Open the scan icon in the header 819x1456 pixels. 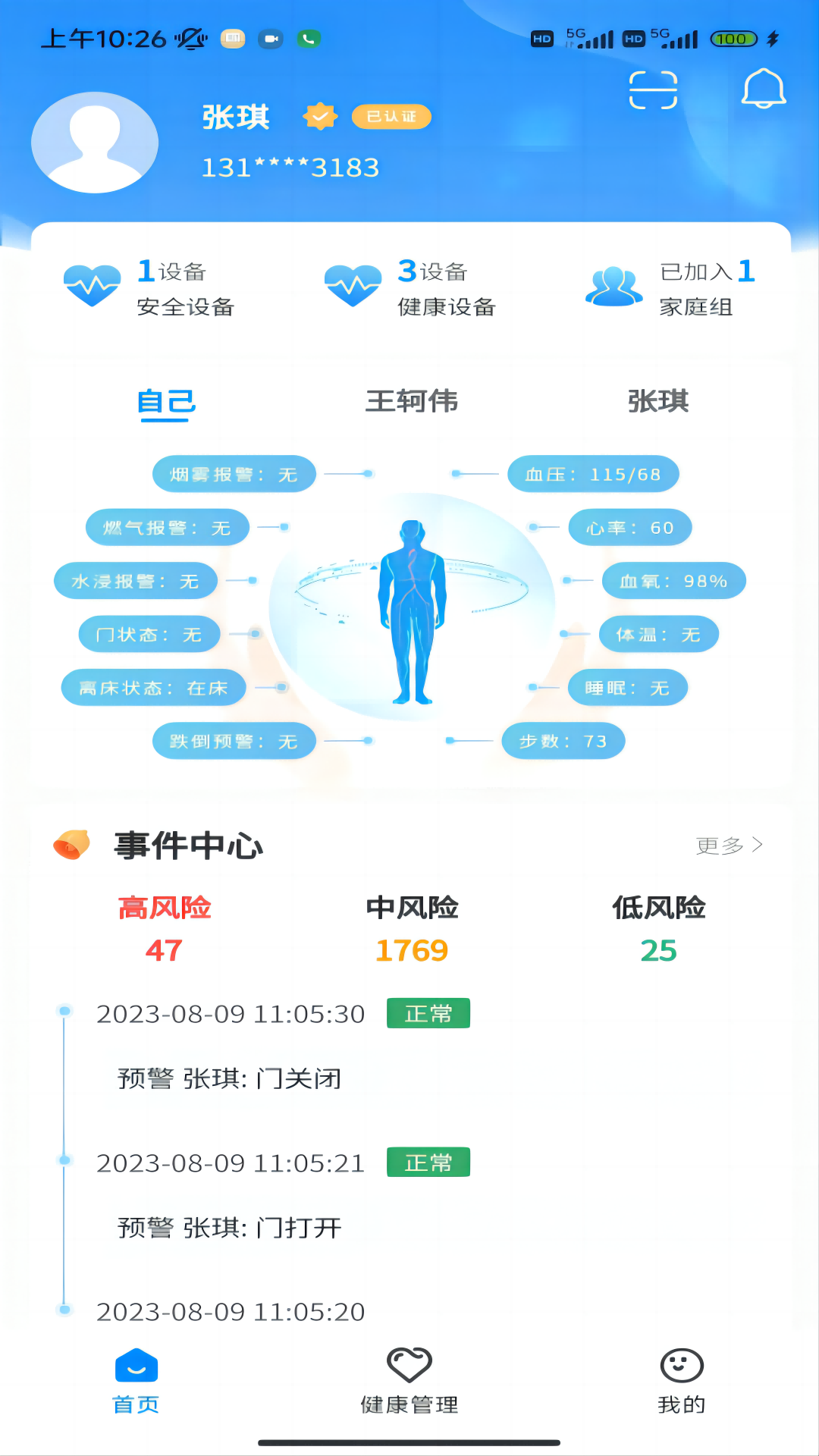[x=653, y=90]
